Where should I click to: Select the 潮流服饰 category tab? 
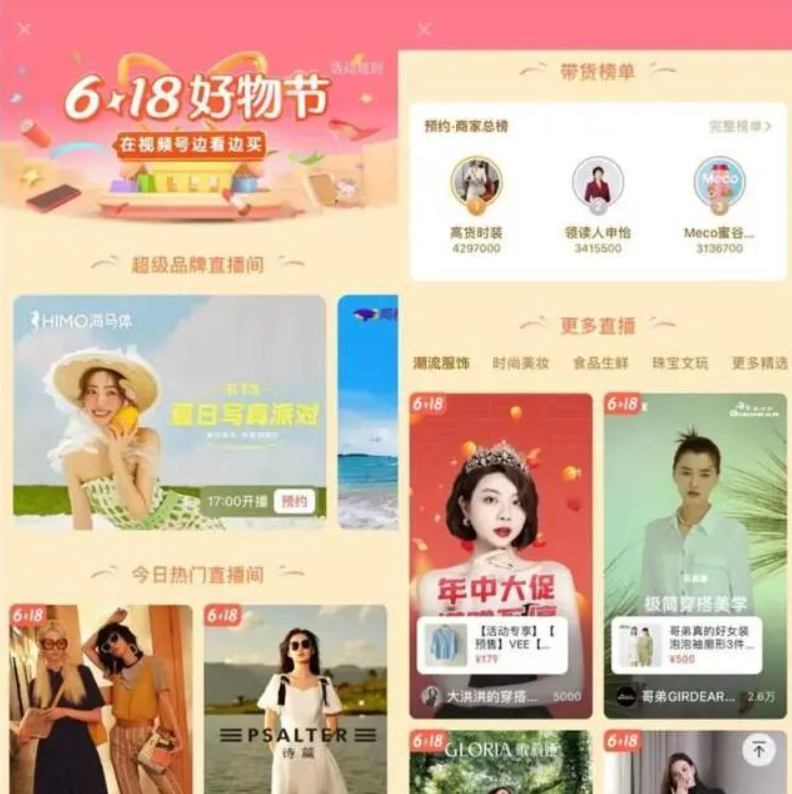tap(441, 364)
